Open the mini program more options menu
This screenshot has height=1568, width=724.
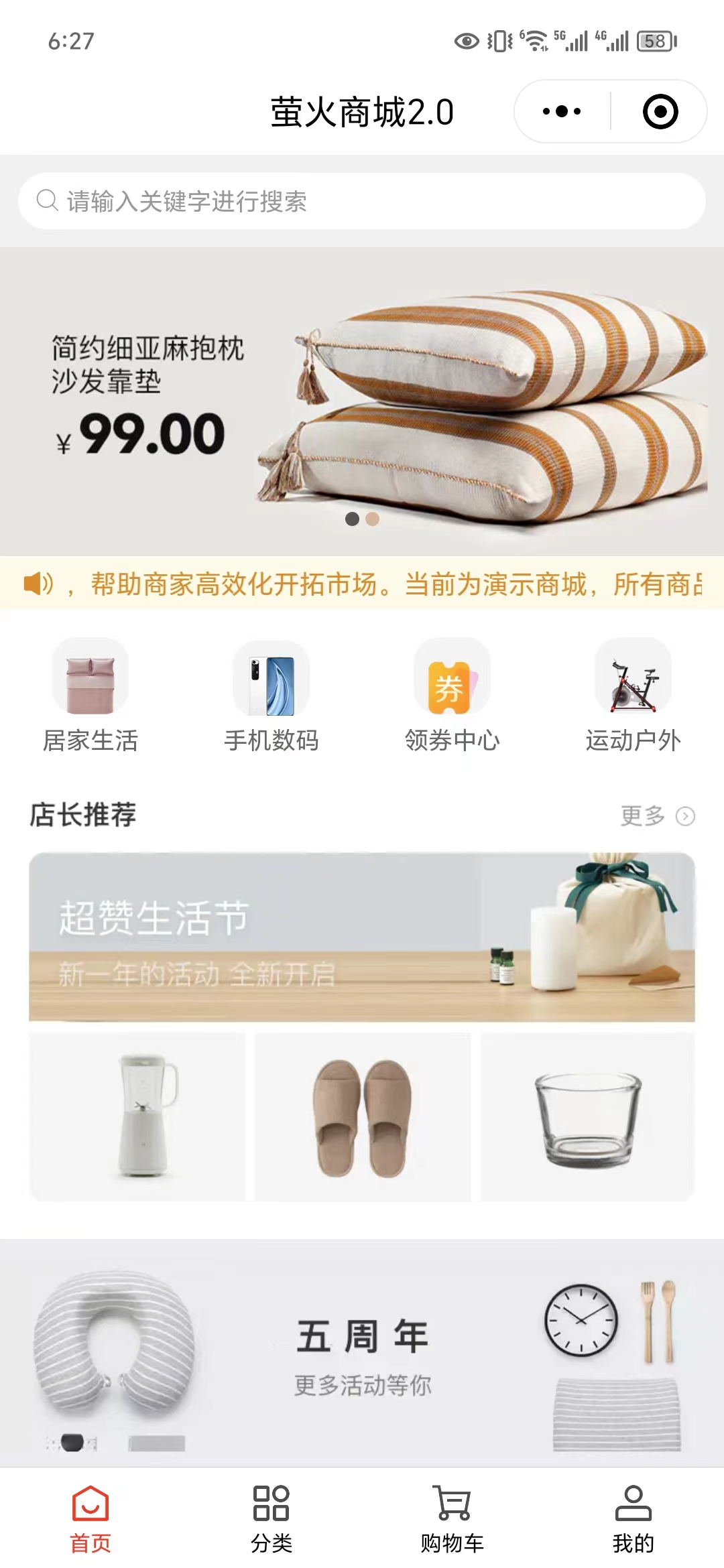[x=562, y=111]
